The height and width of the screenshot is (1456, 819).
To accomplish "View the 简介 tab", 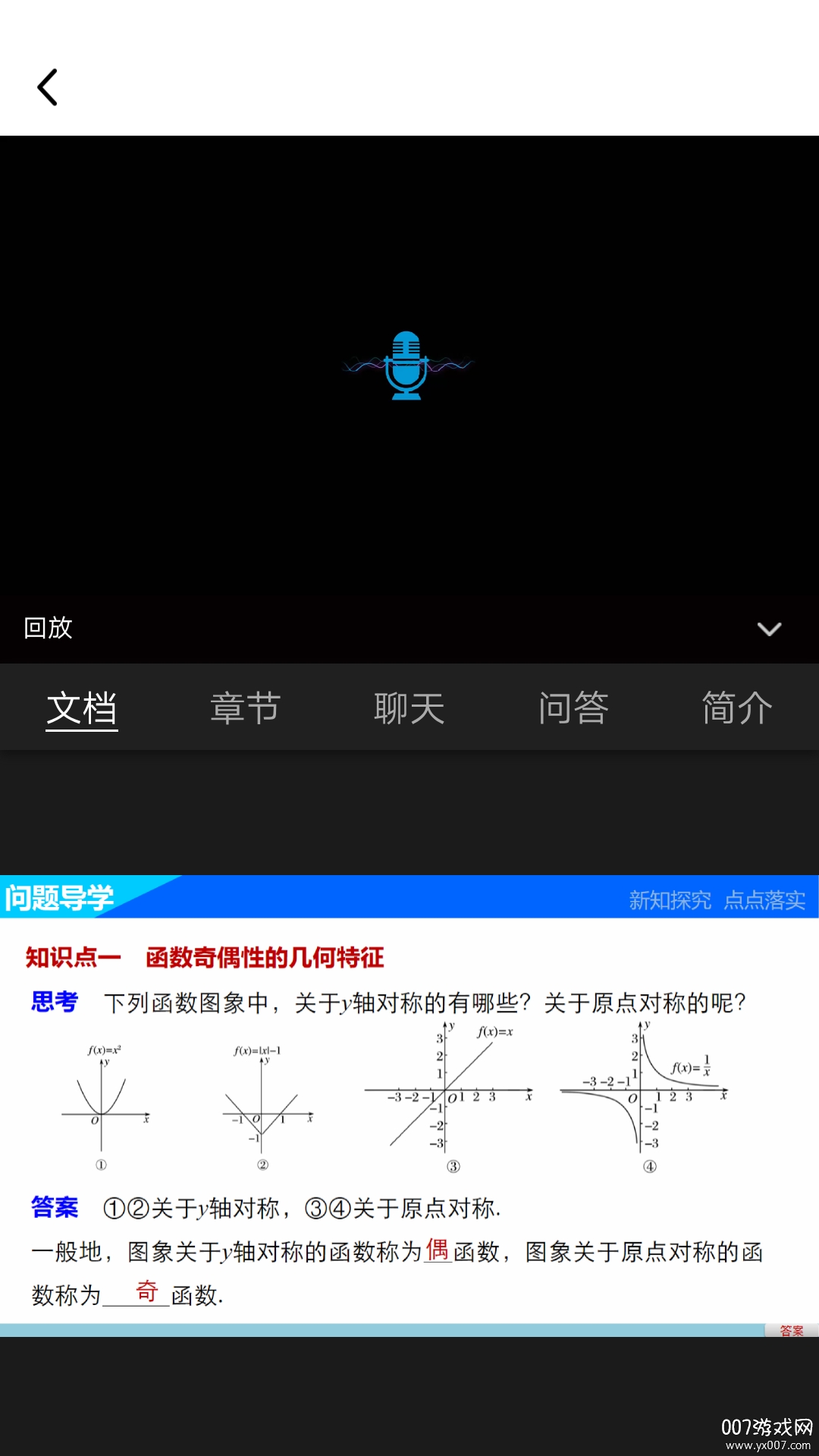I will coord(737,708).
